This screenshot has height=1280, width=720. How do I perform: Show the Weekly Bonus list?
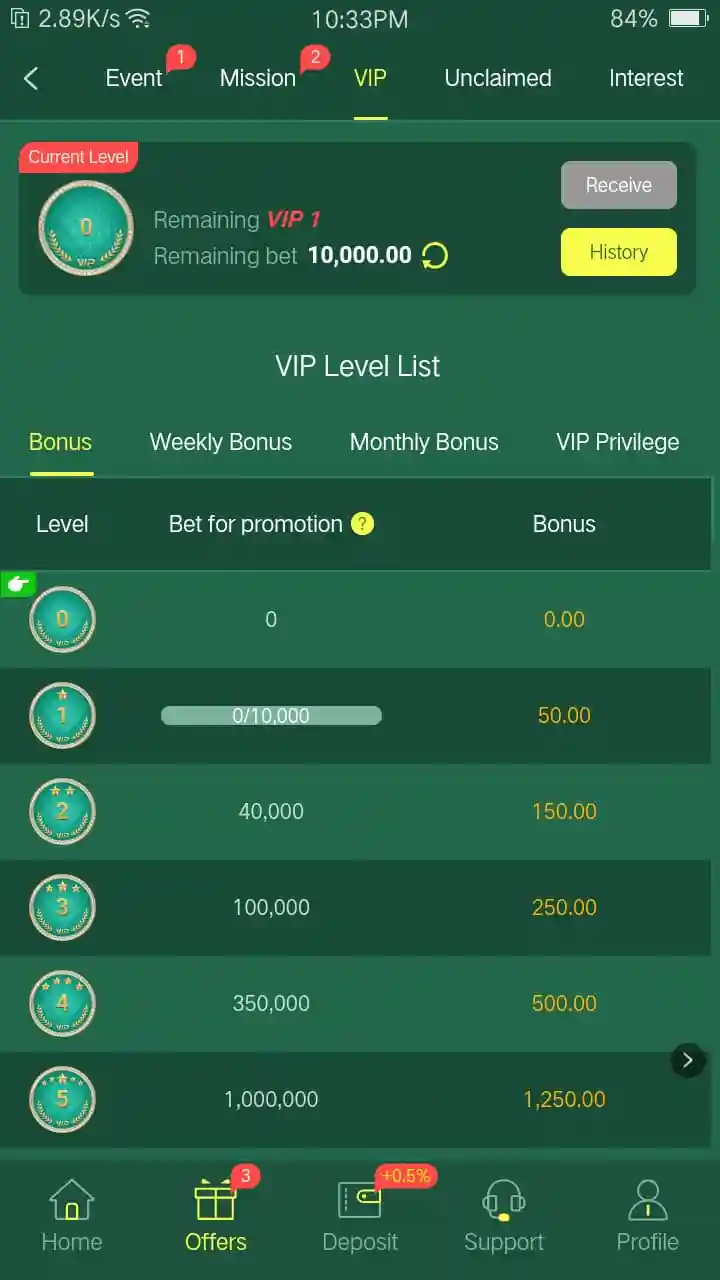220,442
